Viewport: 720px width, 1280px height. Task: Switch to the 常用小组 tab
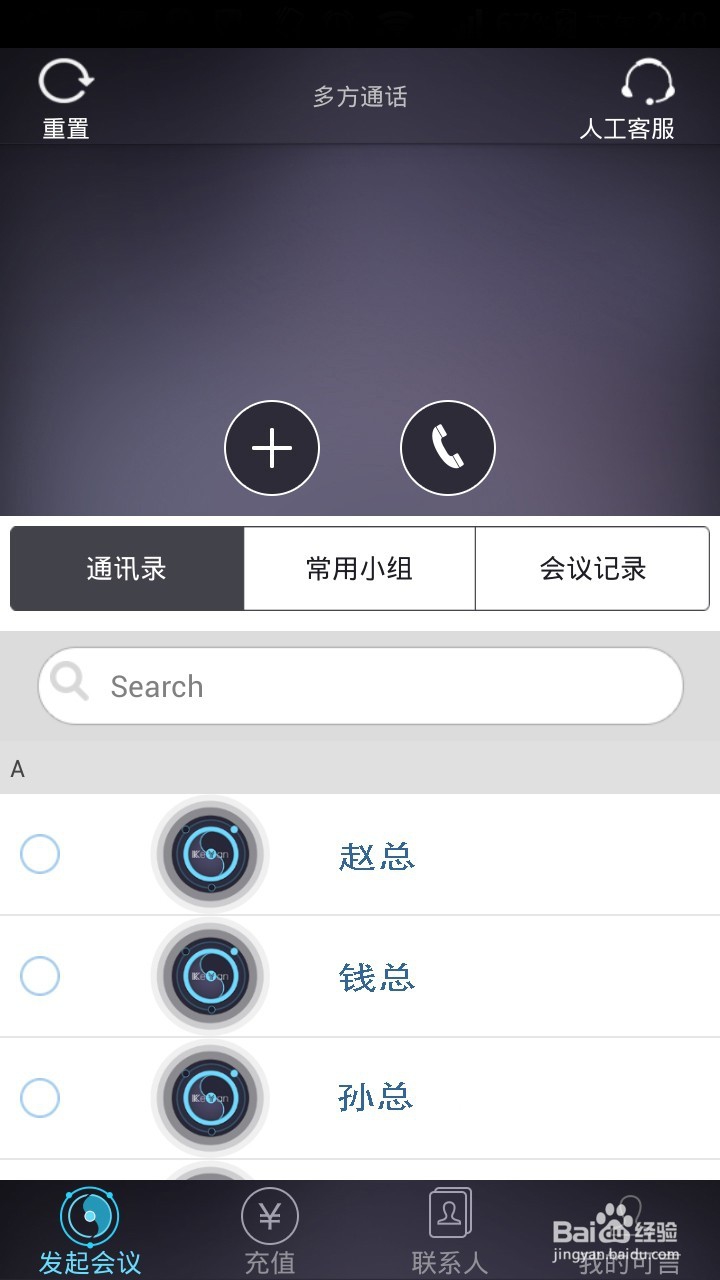359,568
